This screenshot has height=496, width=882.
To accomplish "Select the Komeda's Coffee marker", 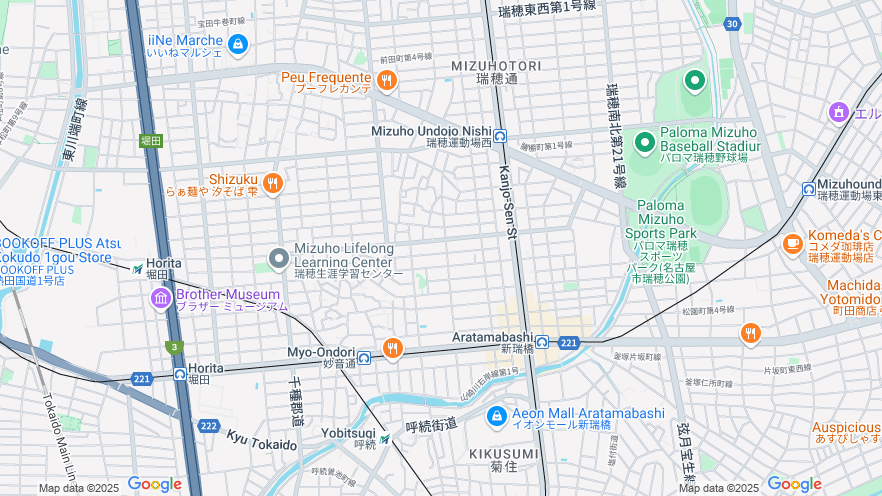I will coord(792,243).
